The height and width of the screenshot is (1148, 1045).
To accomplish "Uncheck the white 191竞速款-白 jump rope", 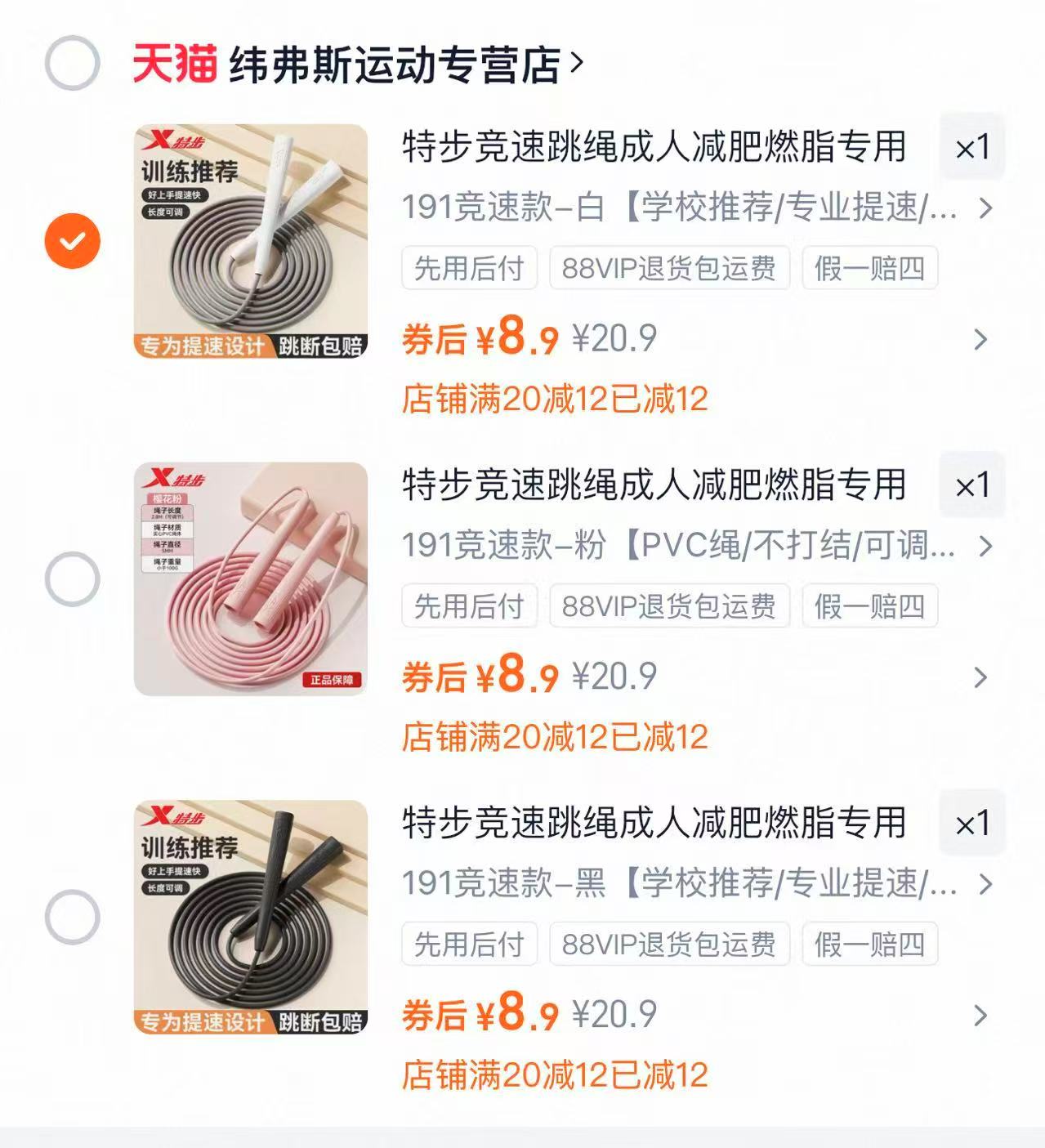I will click(x=72, y=241).
